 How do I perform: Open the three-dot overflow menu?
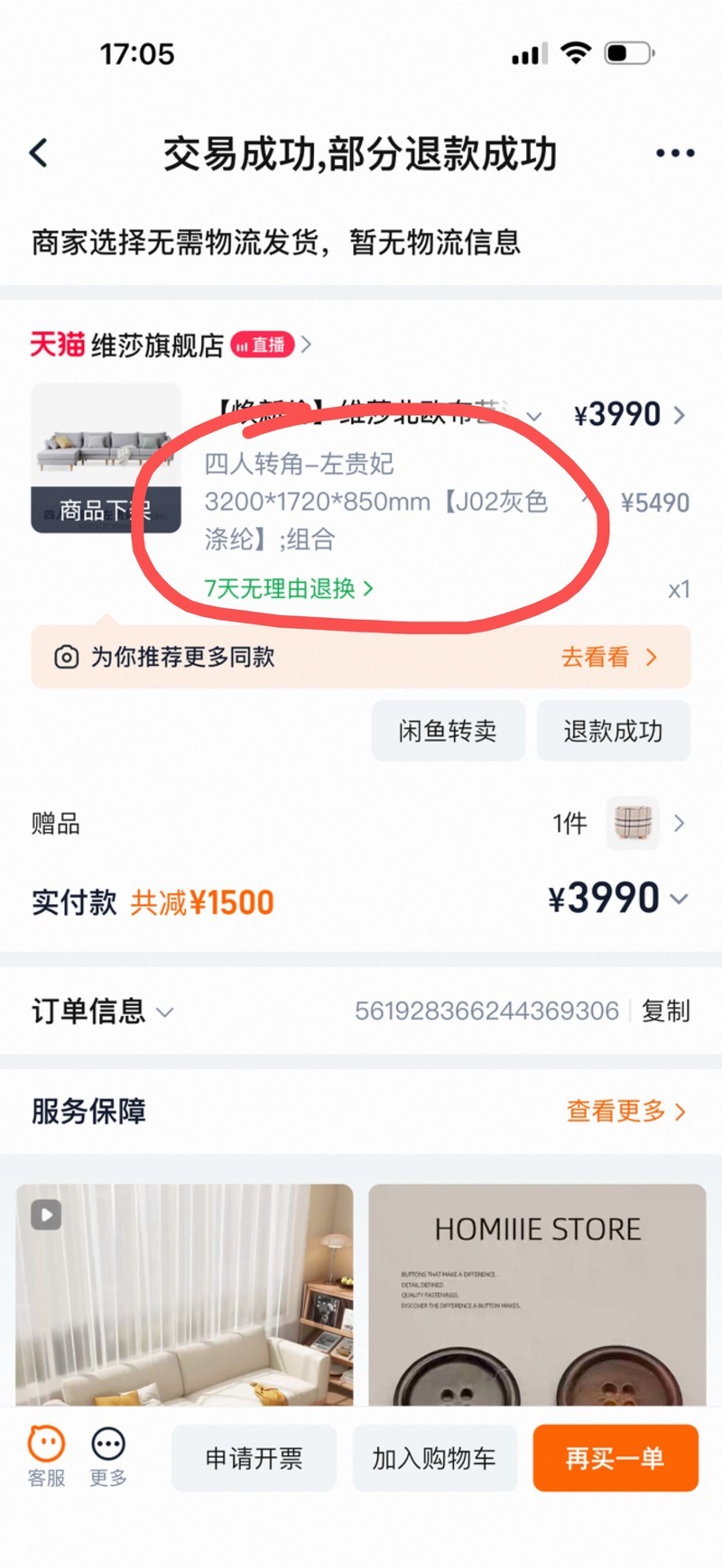674,153
